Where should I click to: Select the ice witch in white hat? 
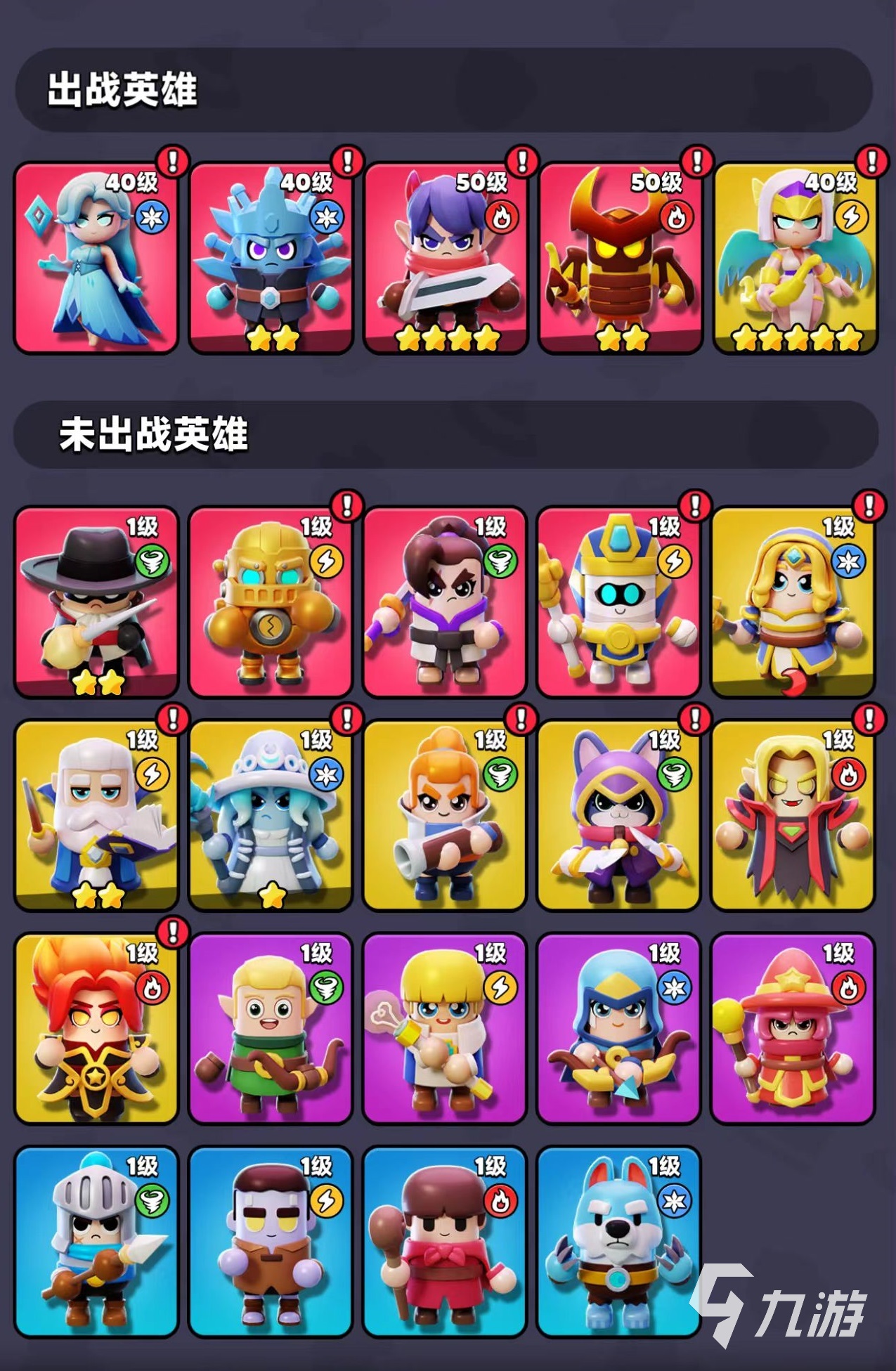271,815
